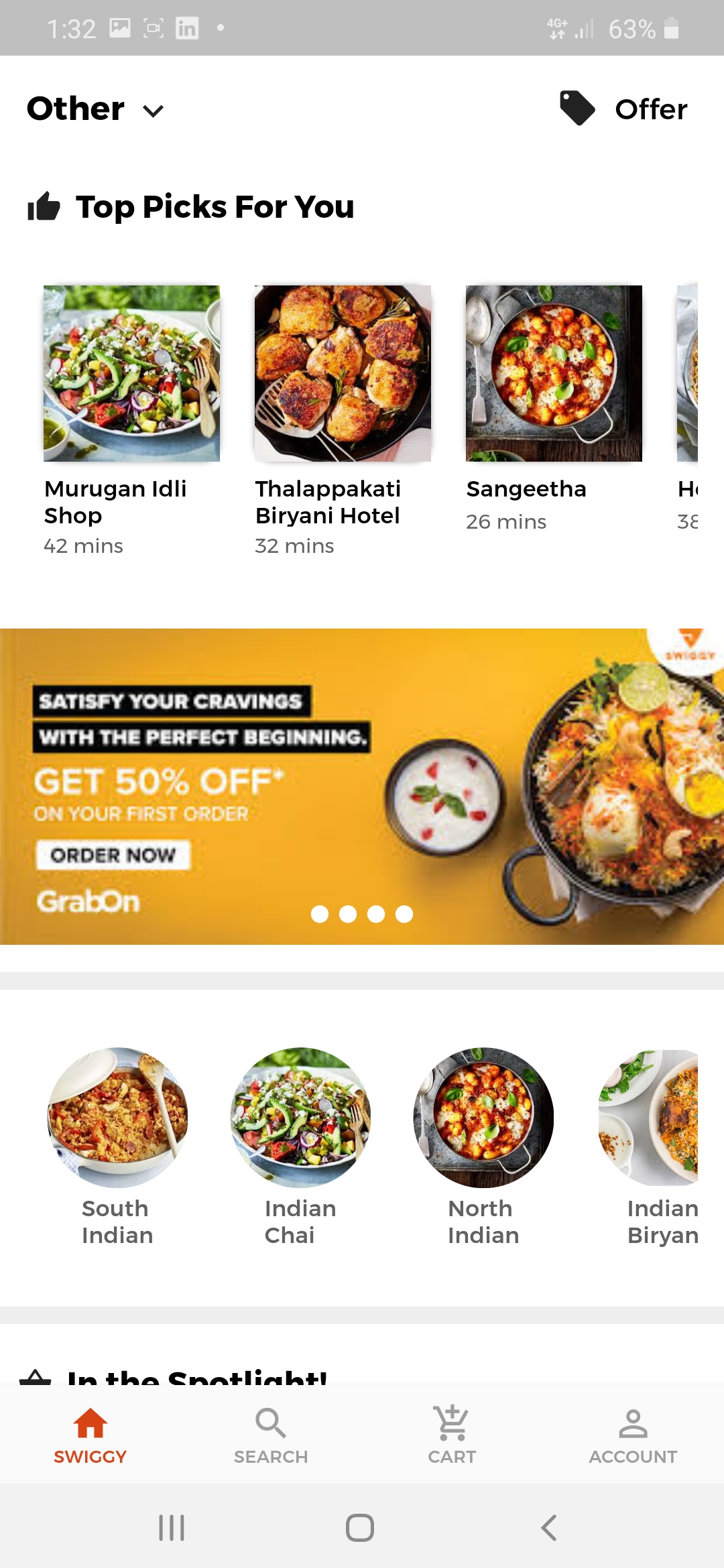Tap the trophy icon near In the Spotlight
The width and height of the screenshot is (724, 1568).
36,1378
